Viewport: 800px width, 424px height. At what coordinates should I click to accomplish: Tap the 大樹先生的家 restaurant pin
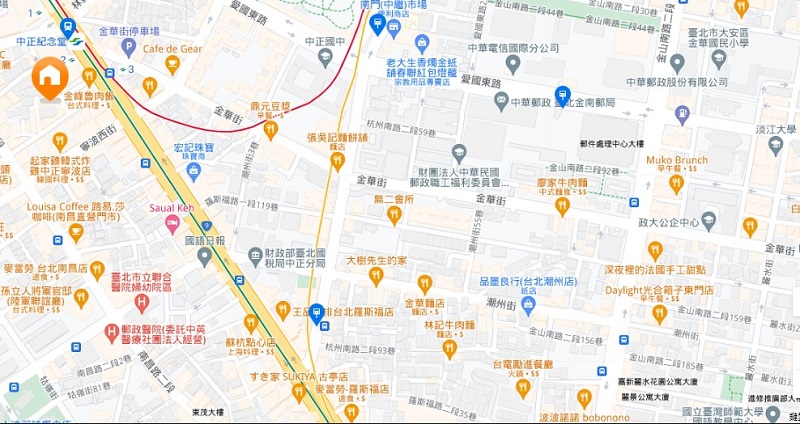coord(376,274)
